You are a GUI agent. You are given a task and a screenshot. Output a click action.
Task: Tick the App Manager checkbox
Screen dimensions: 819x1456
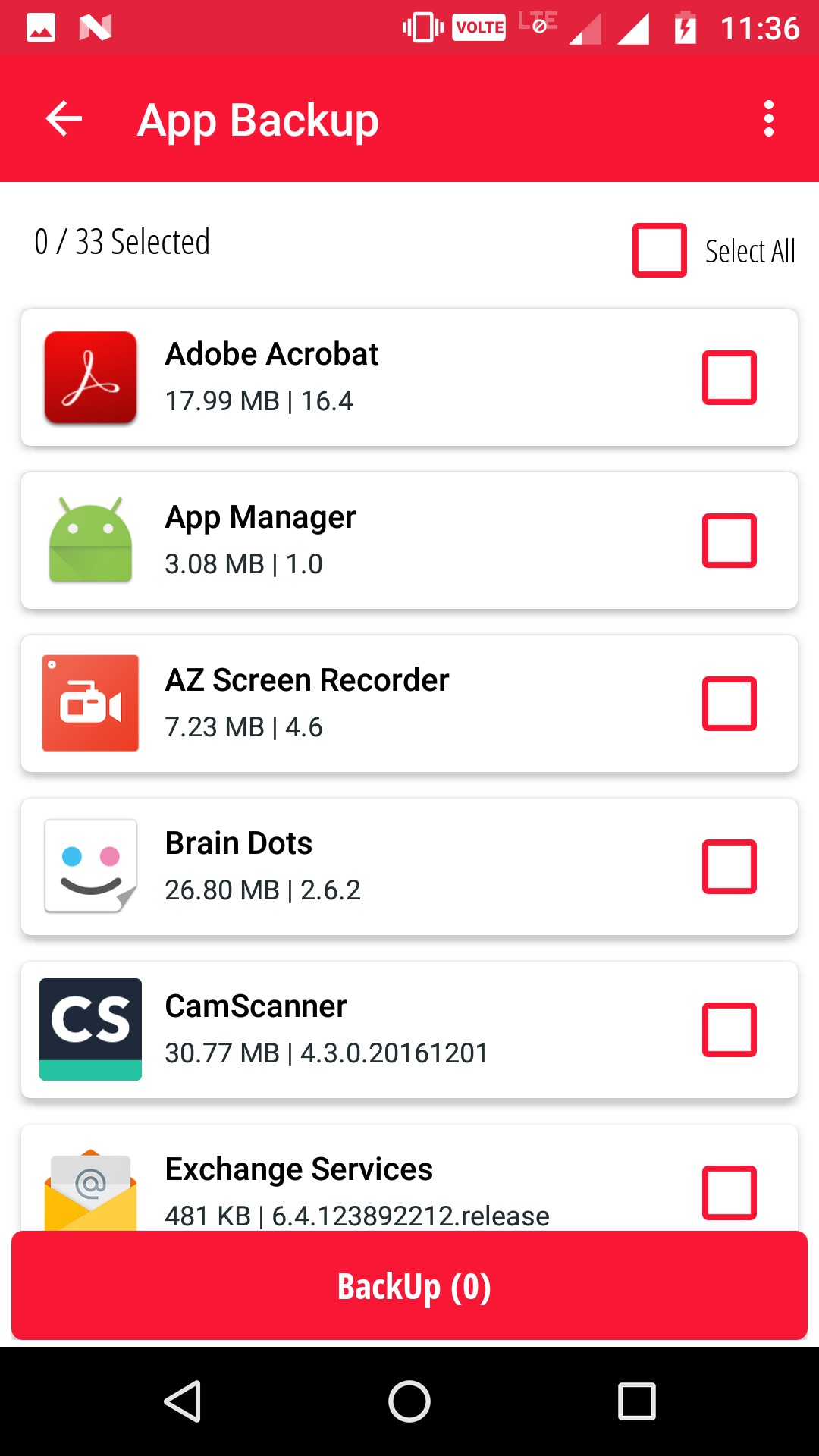point(730,541)
